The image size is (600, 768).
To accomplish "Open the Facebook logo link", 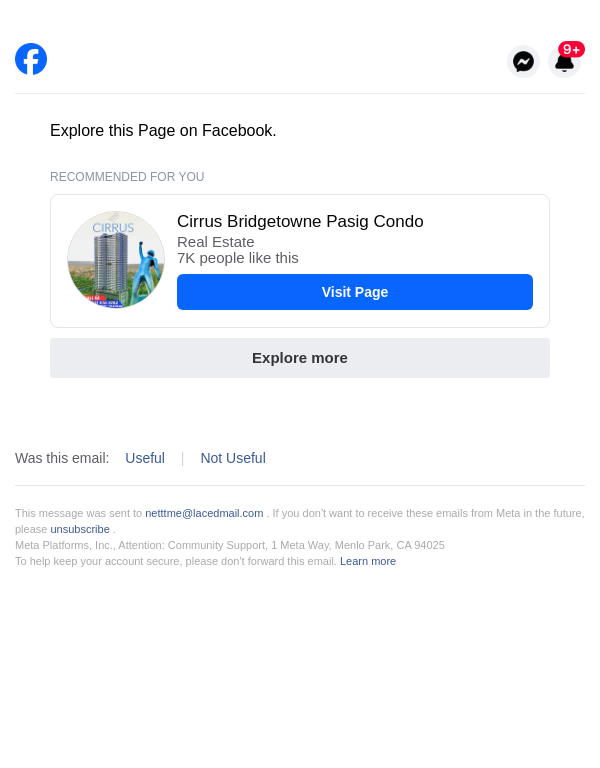I will coord(31,59).
